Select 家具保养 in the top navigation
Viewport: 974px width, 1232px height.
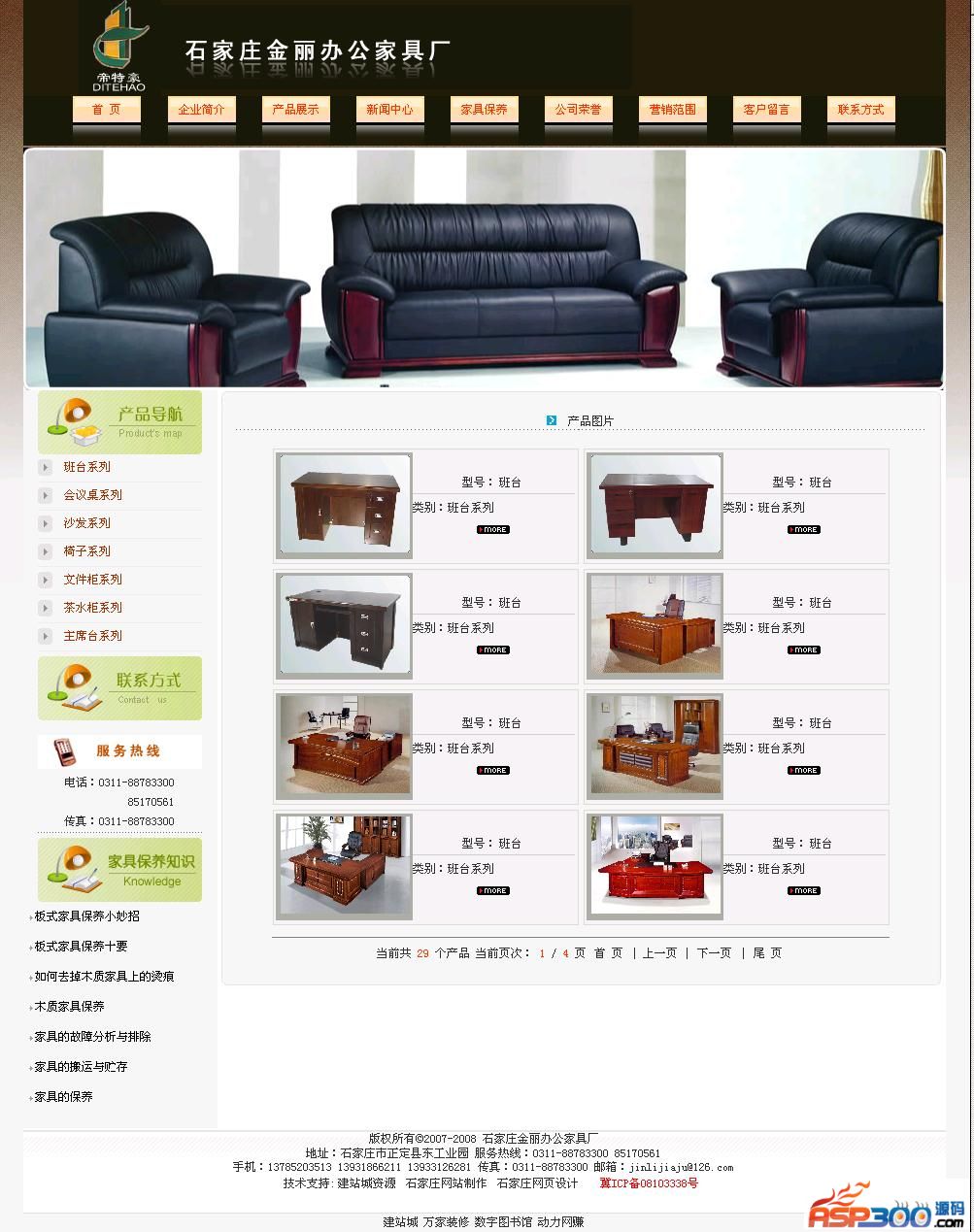tap(484, 110)
